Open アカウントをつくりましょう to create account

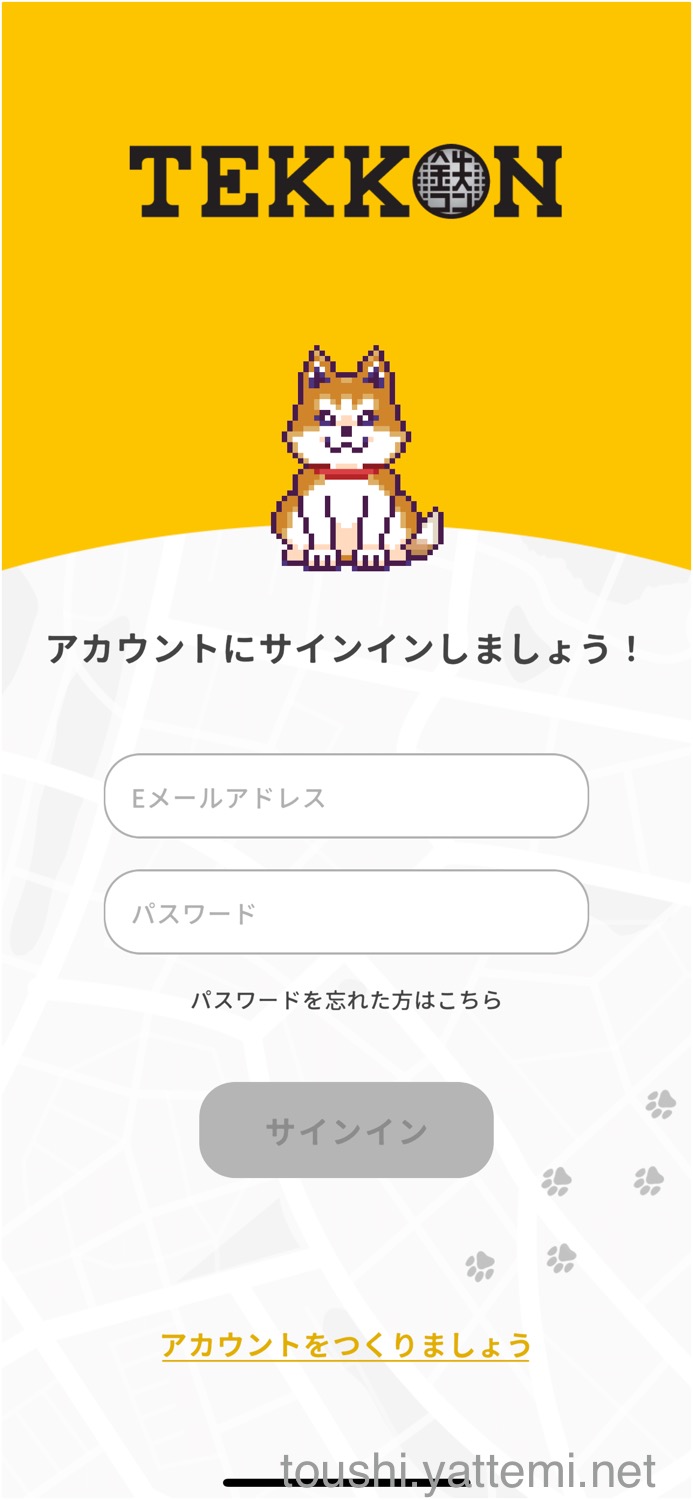[346, 1345]
